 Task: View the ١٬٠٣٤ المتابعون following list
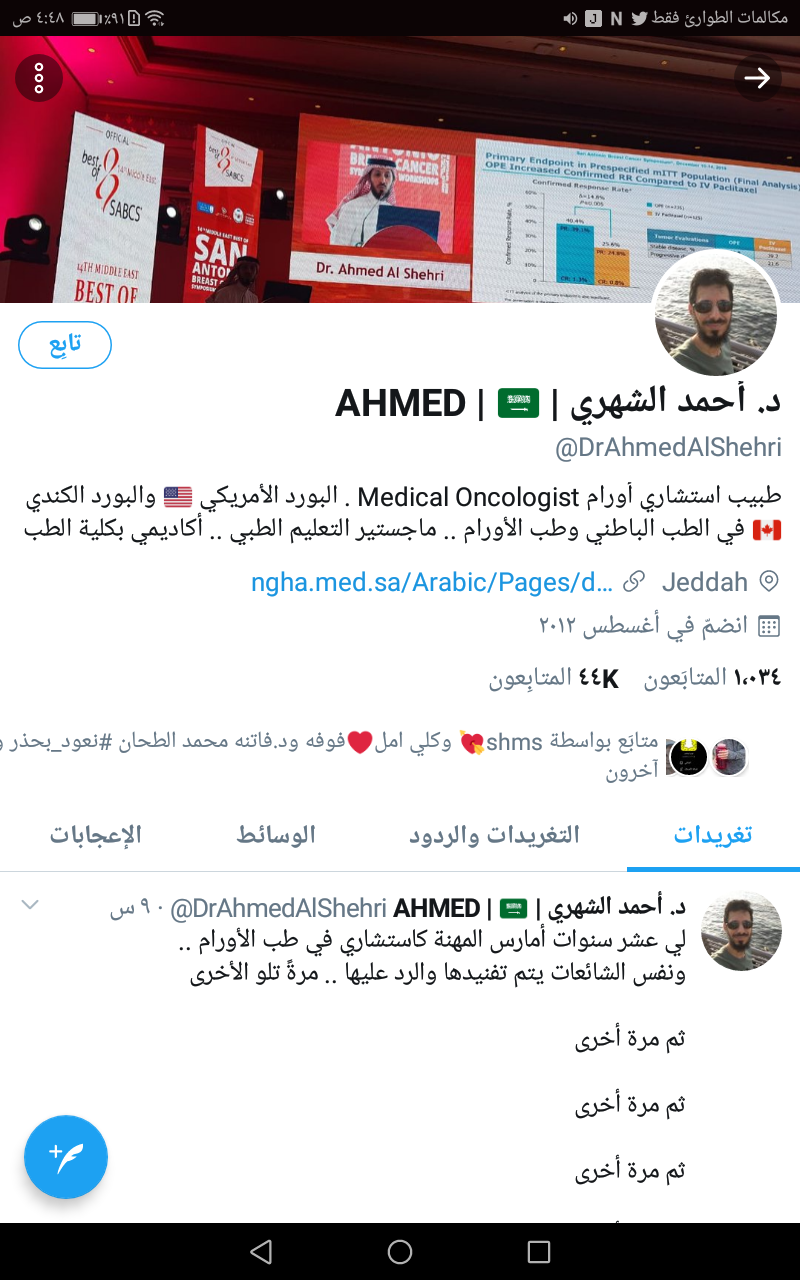[713, 678]
